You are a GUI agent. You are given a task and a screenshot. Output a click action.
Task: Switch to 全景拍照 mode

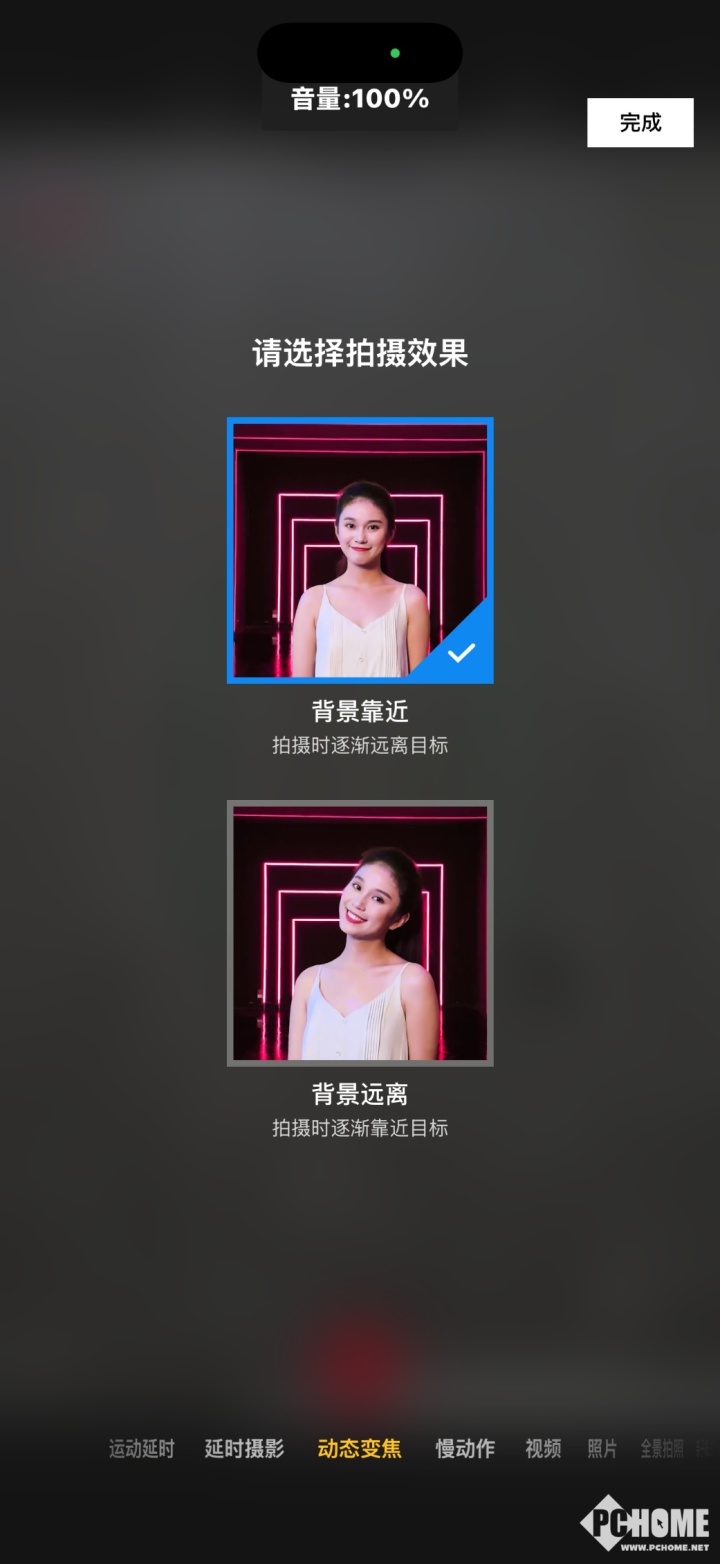pos(661,1449)
